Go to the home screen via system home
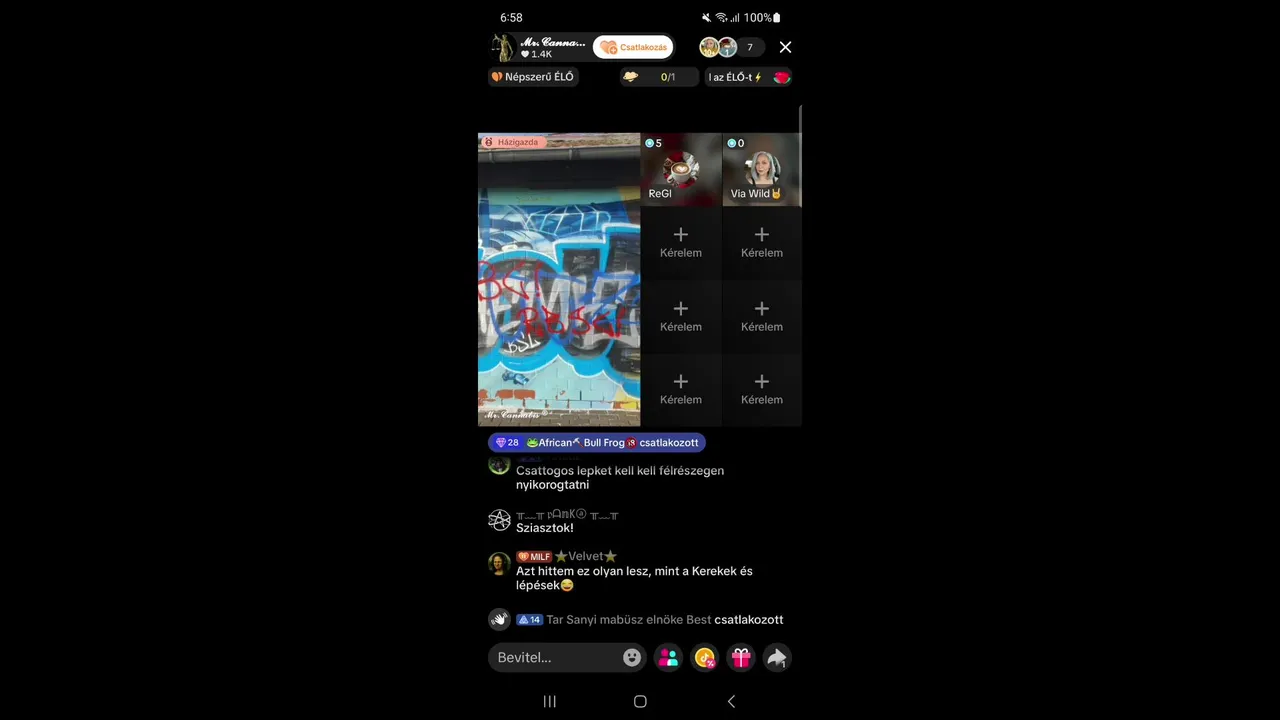 pyautogui.click(x=640, y=701)
